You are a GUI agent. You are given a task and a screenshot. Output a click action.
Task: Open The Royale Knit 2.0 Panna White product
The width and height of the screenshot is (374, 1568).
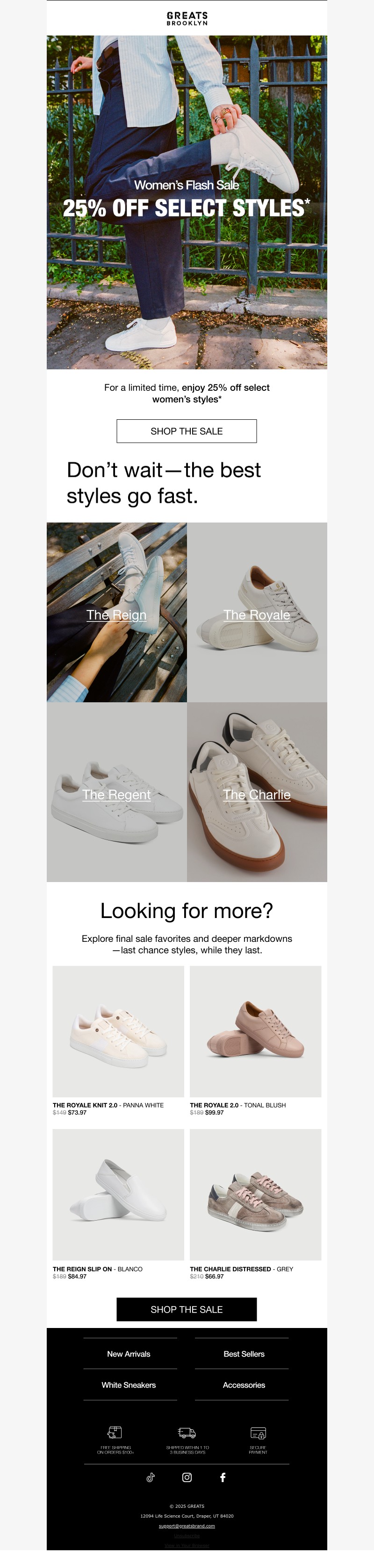click(118, 1031)
